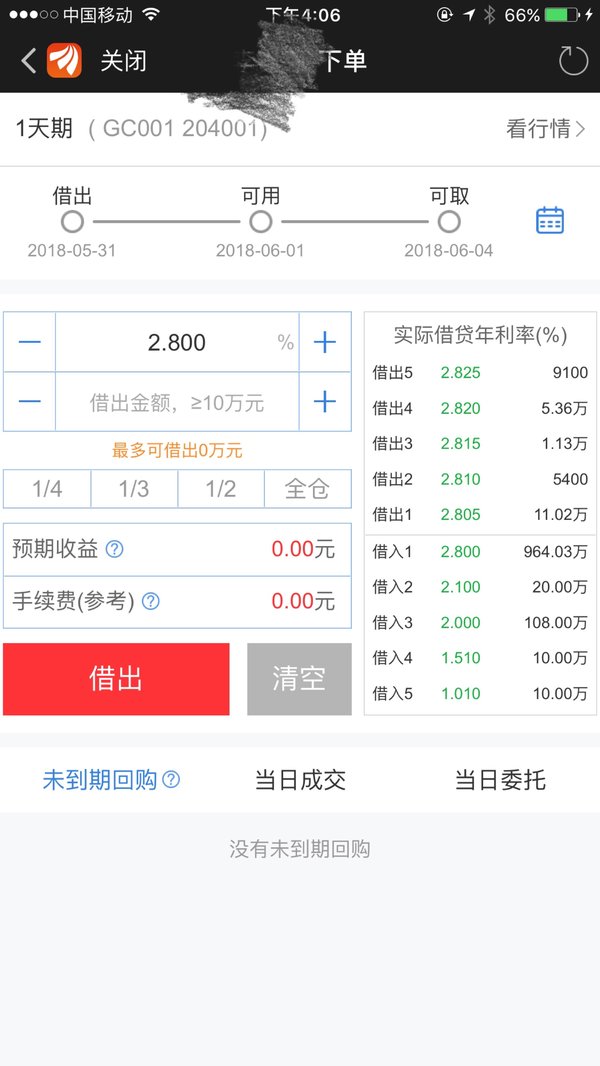Edit the 2.800 rate field

tap(177, 342)
